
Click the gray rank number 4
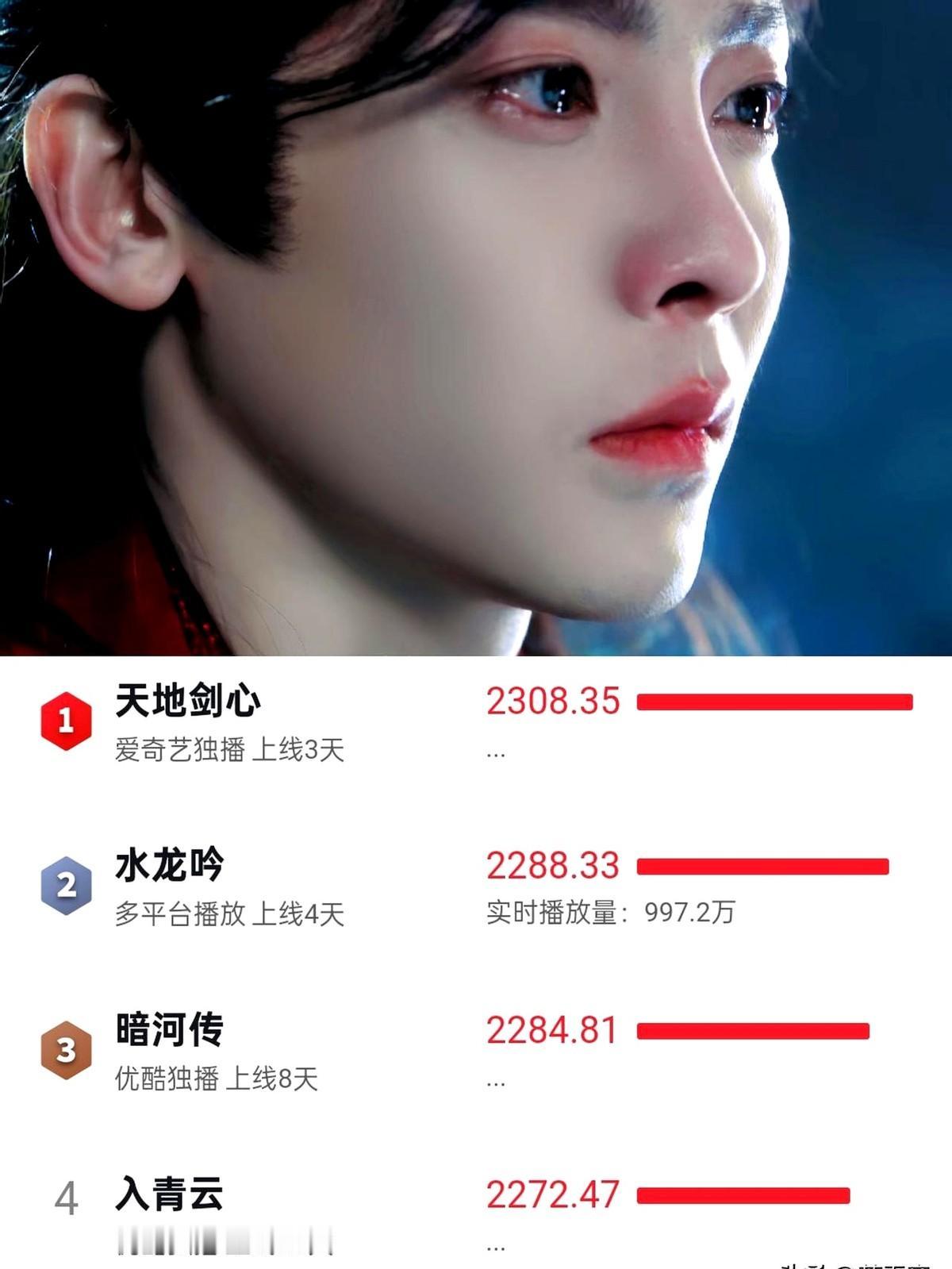pos(69,1194)
